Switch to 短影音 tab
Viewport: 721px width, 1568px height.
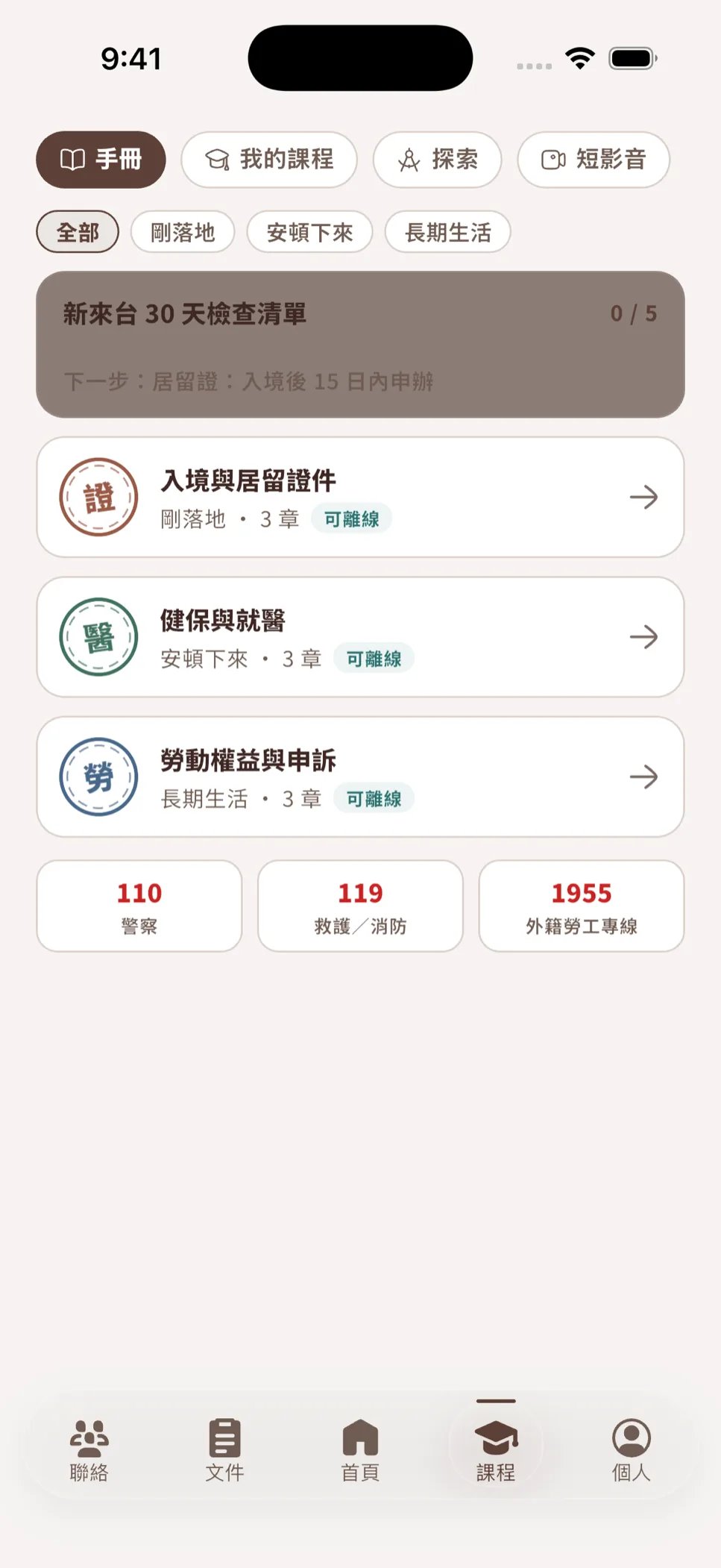(594, 160)
